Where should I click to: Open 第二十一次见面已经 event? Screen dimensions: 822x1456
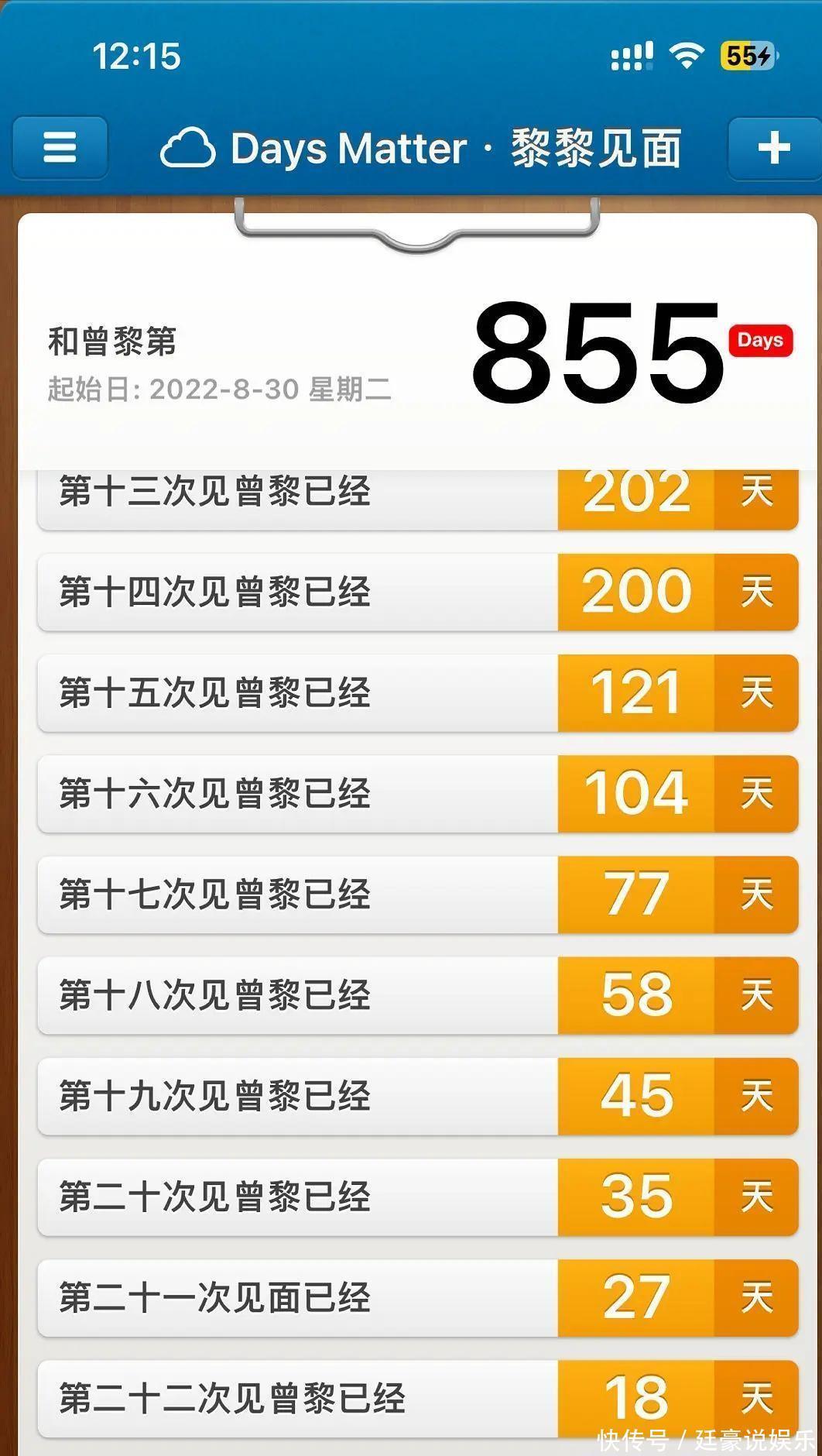(x=418, y=1297)
